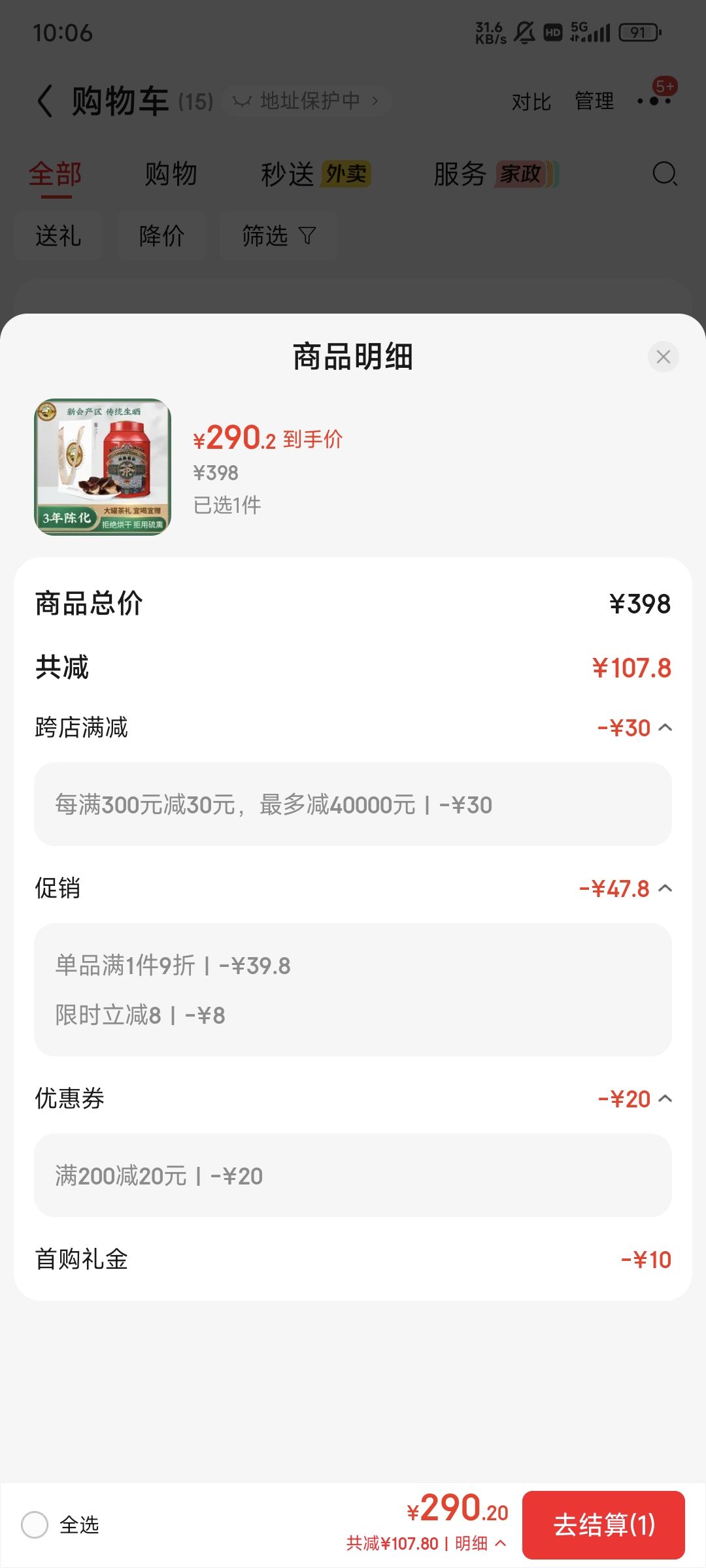This screenshot has width=706, height=1568.
Task: Open the tea product thumbnail
Action: [103, 466]
